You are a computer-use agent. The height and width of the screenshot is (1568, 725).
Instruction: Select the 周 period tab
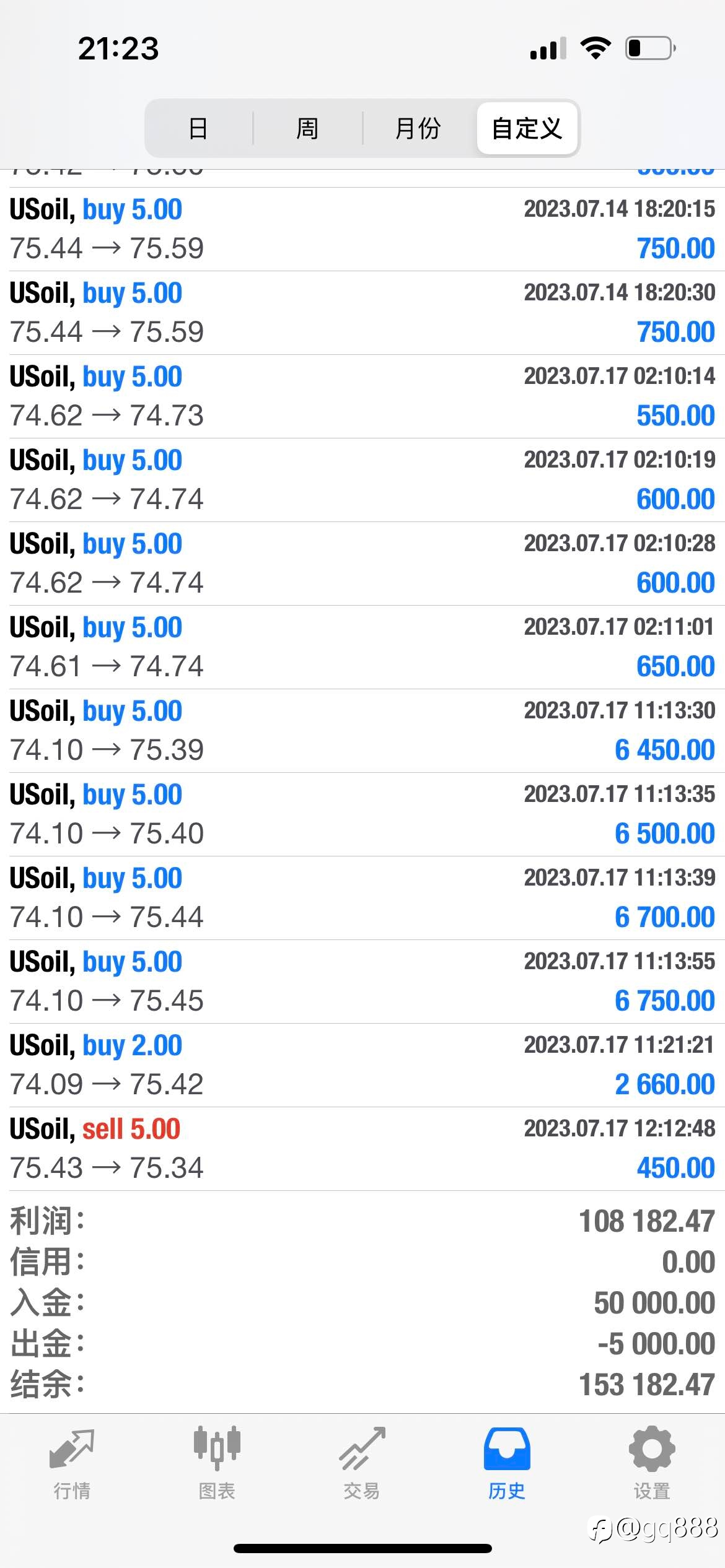[307, 128]
